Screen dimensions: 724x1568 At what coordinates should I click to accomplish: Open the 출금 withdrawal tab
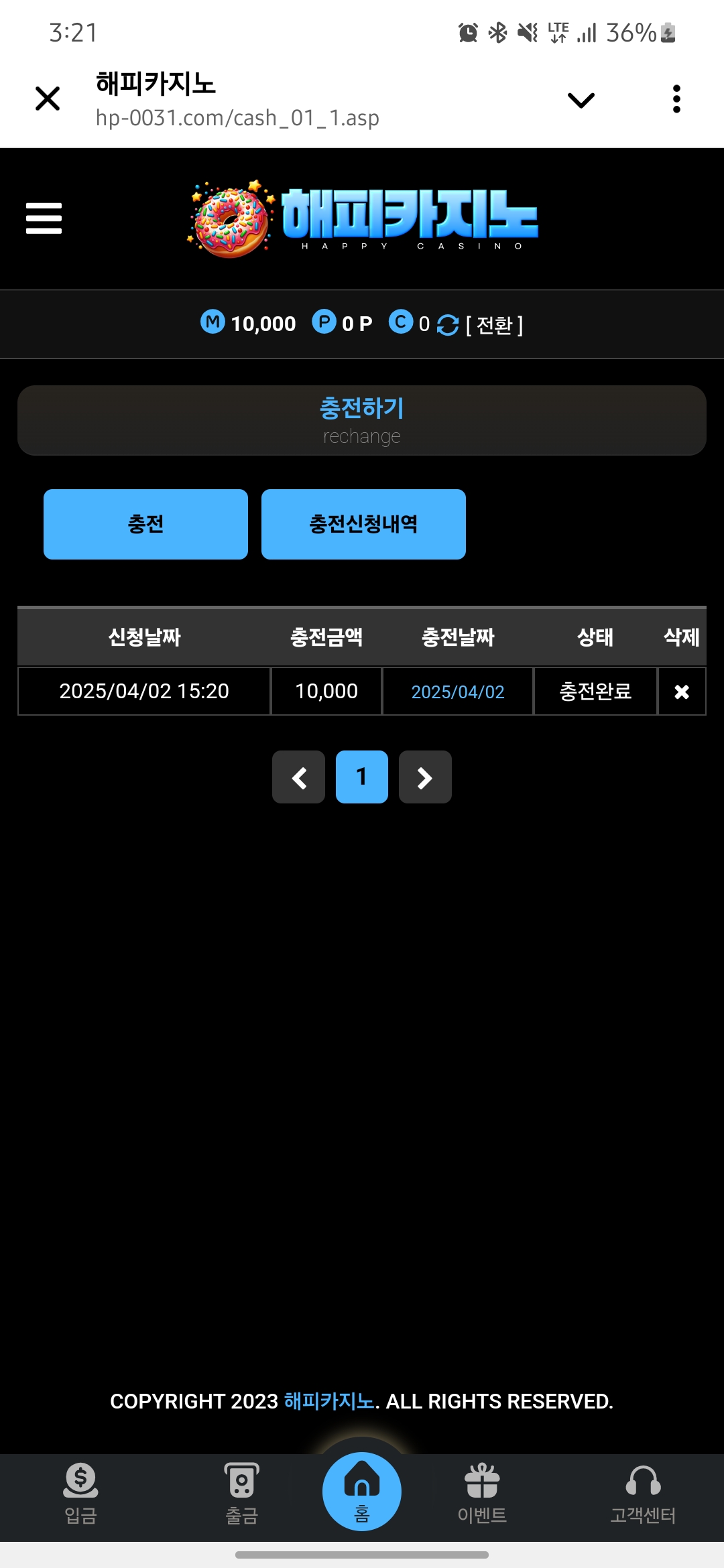point(241,1493)
